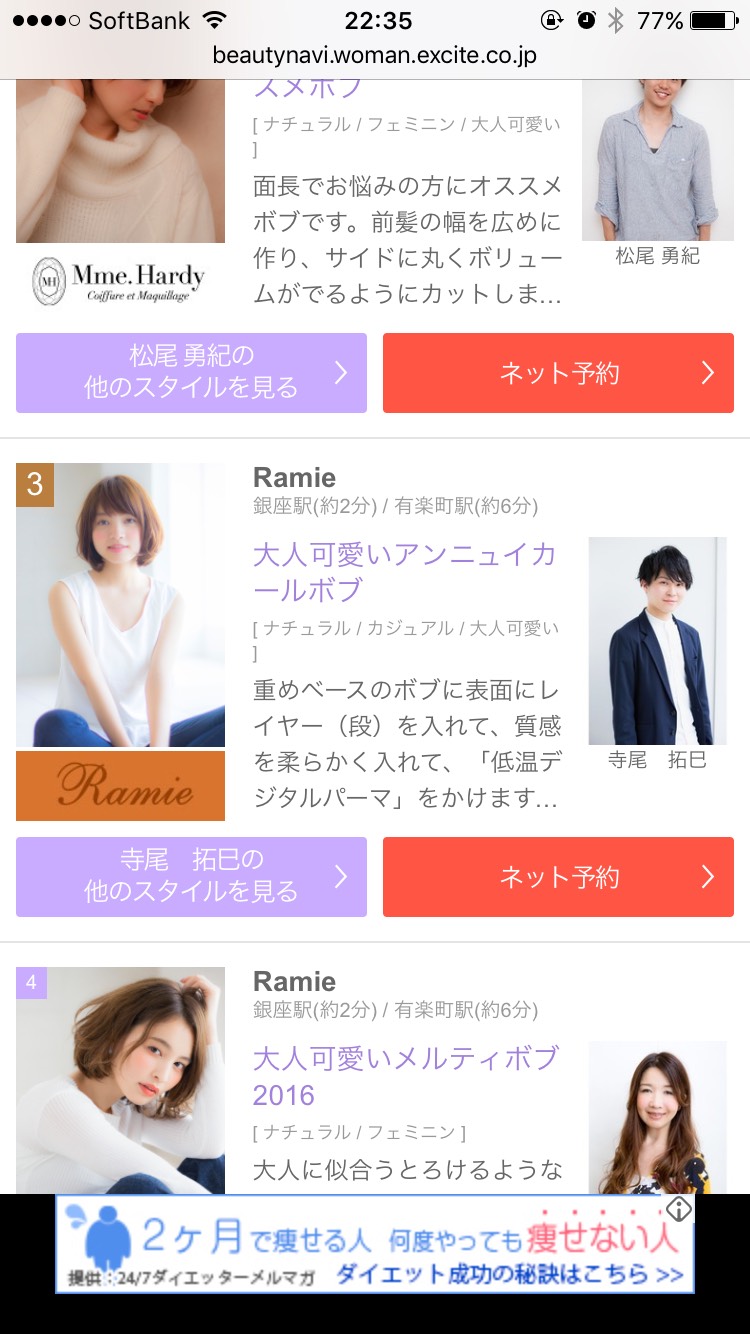750x1334 pixels.
Task: Book online below 寺尾 拓巳's style
Action: point(558,877)
